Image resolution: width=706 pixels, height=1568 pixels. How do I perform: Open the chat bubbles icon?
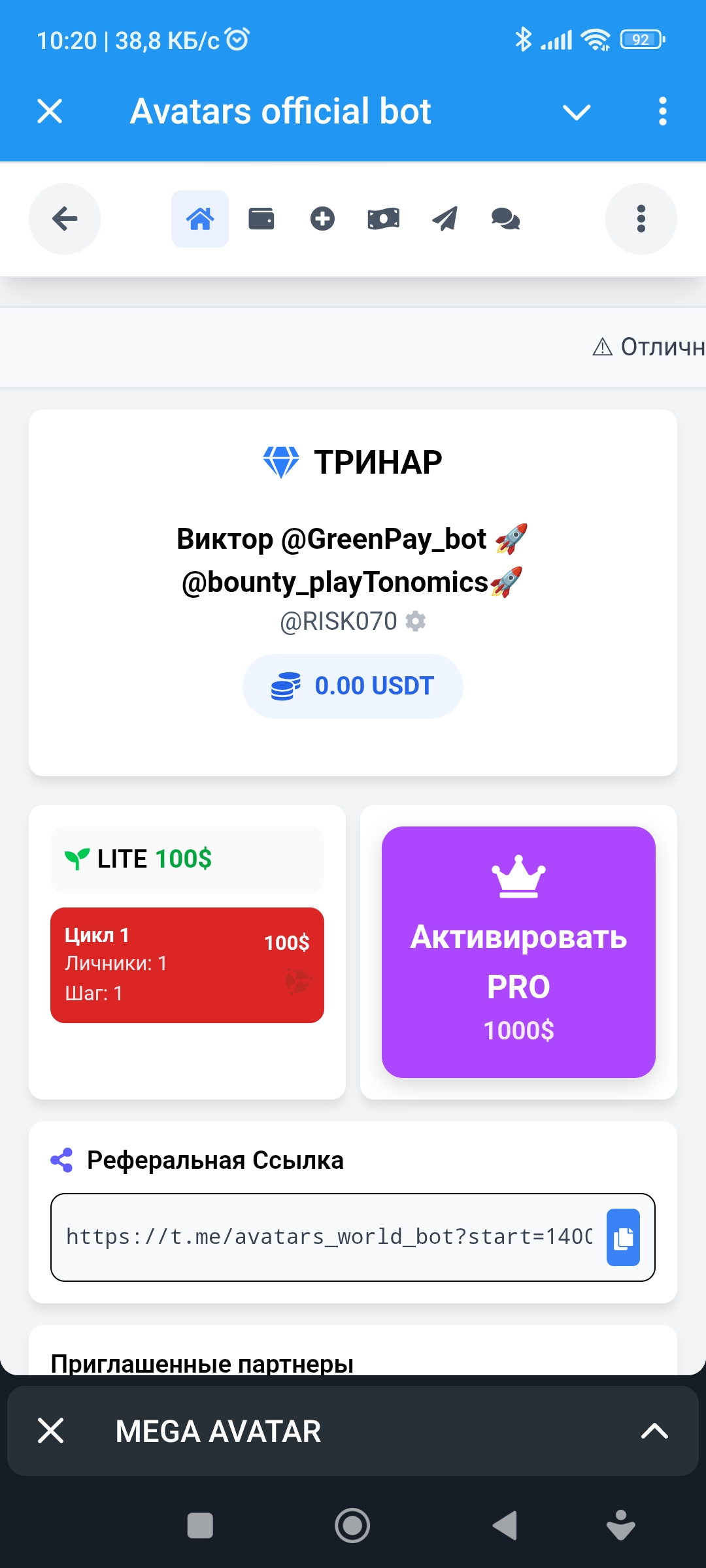[505, 219]
